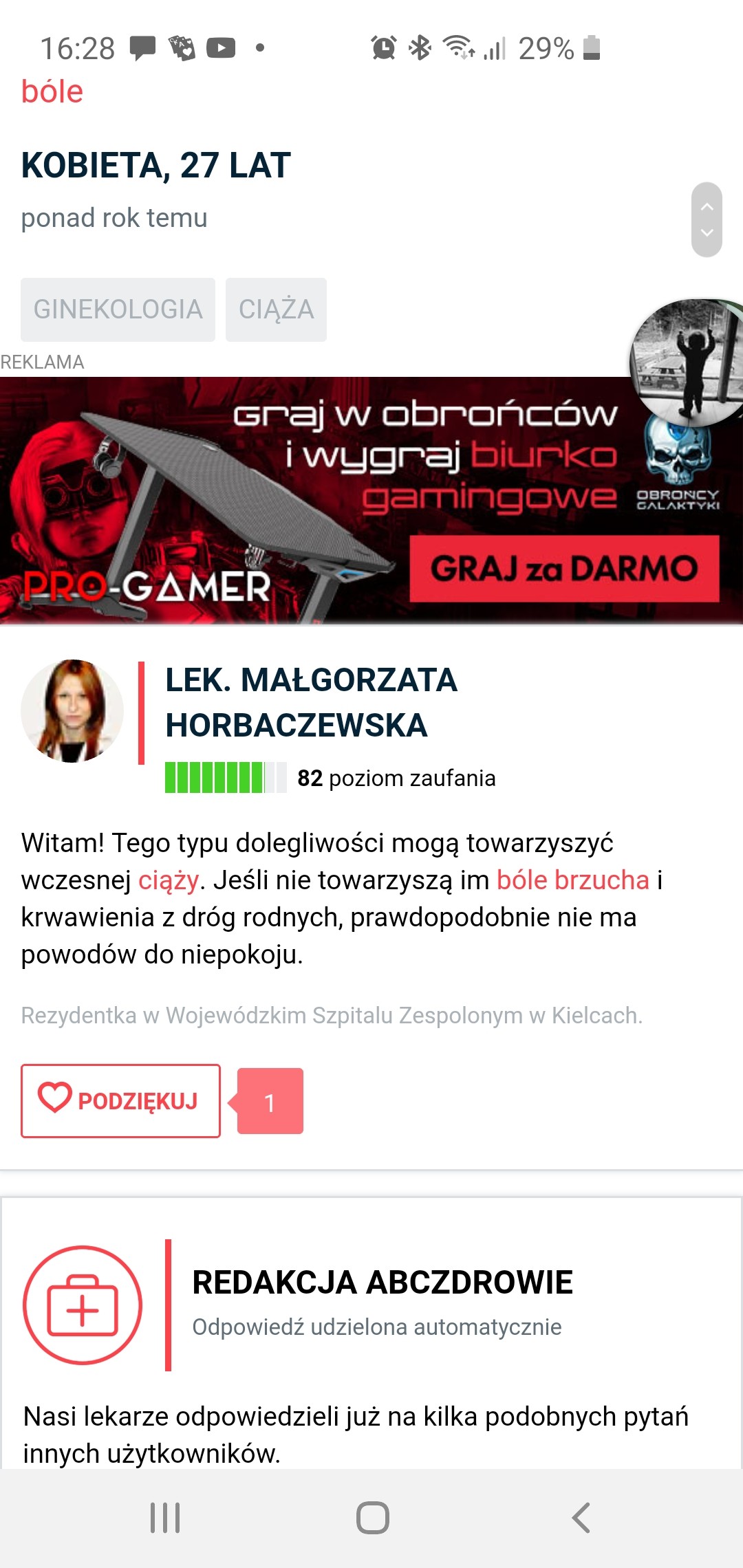Open the red "bóle" link at top
This screenshot has height=1568, width=743.
(52, 92)
